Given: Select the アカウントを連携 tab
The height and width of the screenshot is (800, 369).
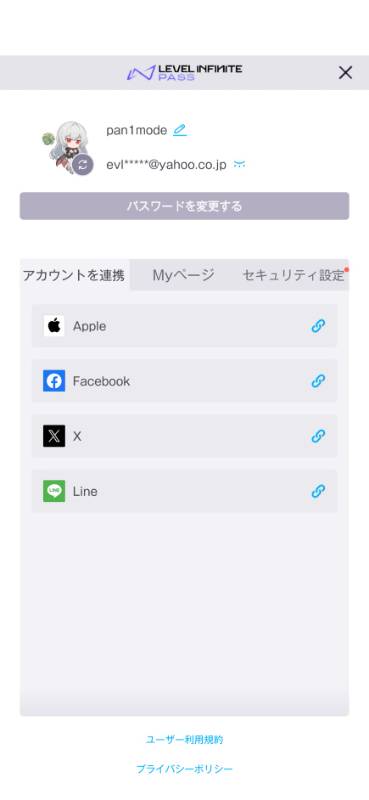Looking at the screenshot, I should (x=74, y=276).
